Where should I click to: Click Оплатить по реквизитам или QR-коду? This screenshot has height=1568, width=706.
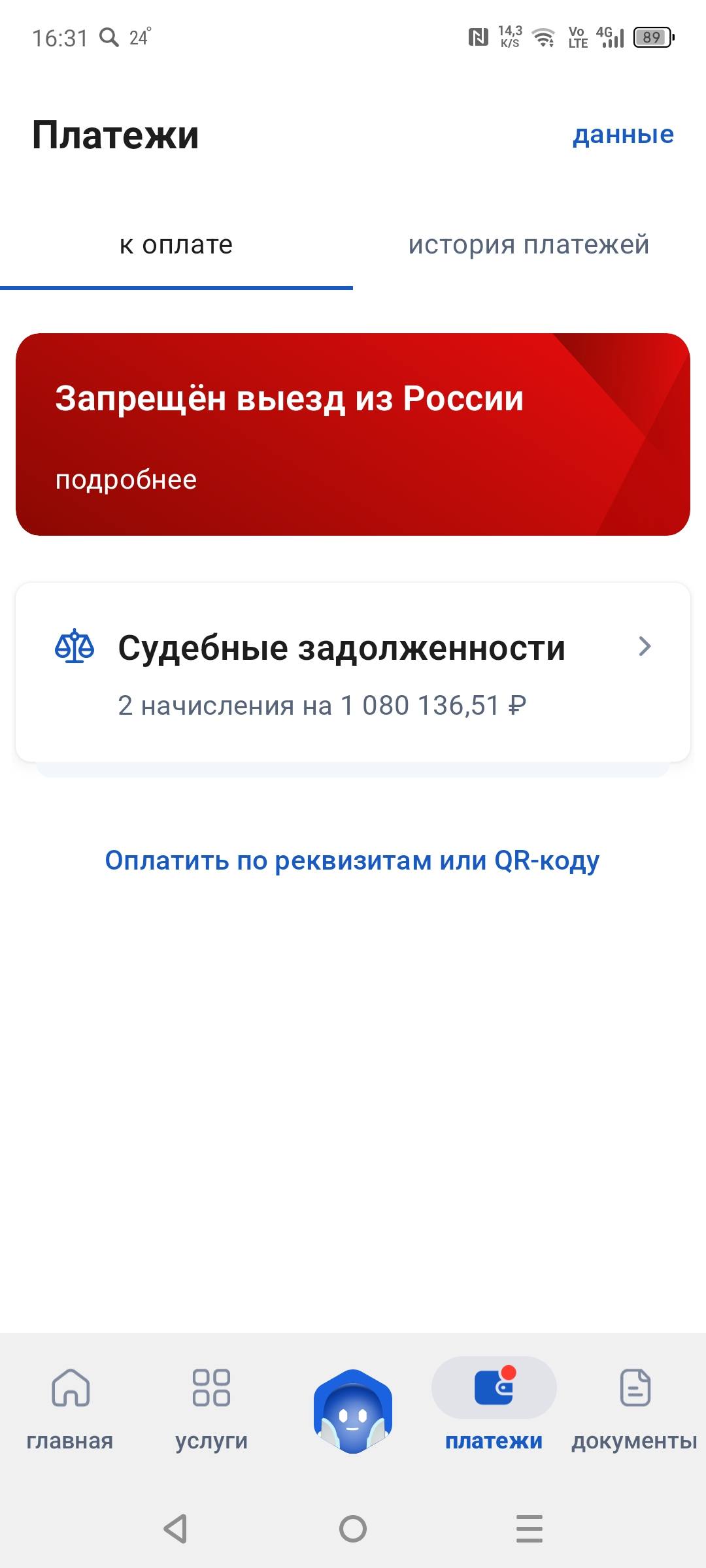tap(353, 861)
